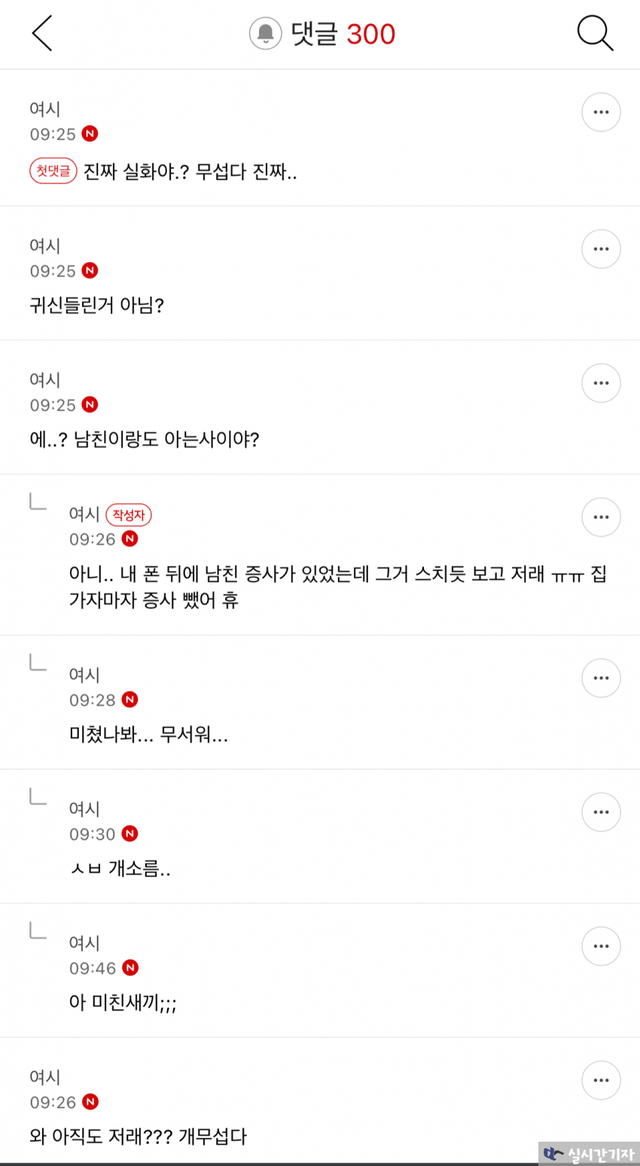Open options for reply 'ㅅㅂ 개소름..'

pyautogui.click(x=601, y=812)
